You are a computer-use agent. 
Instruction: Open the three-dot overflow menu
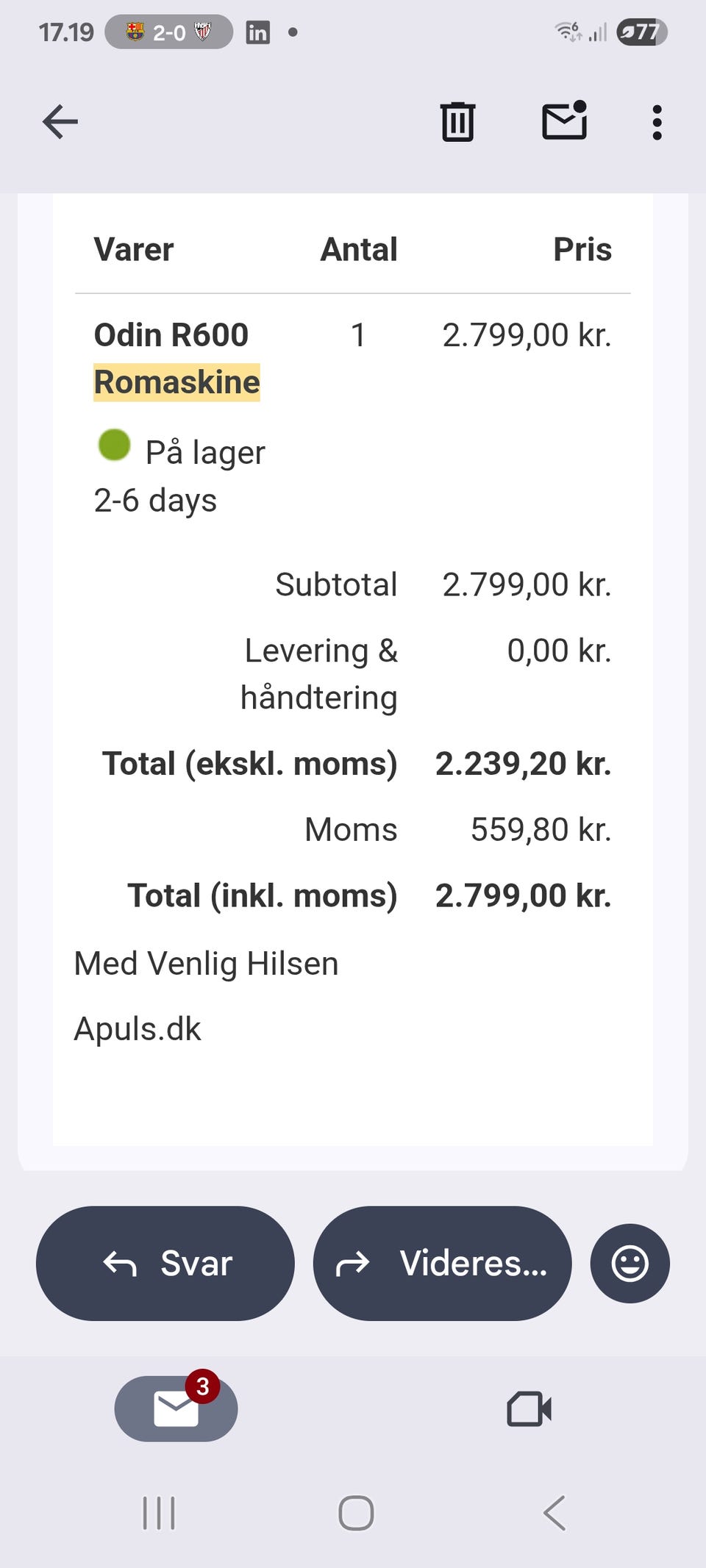pos(657,122)
